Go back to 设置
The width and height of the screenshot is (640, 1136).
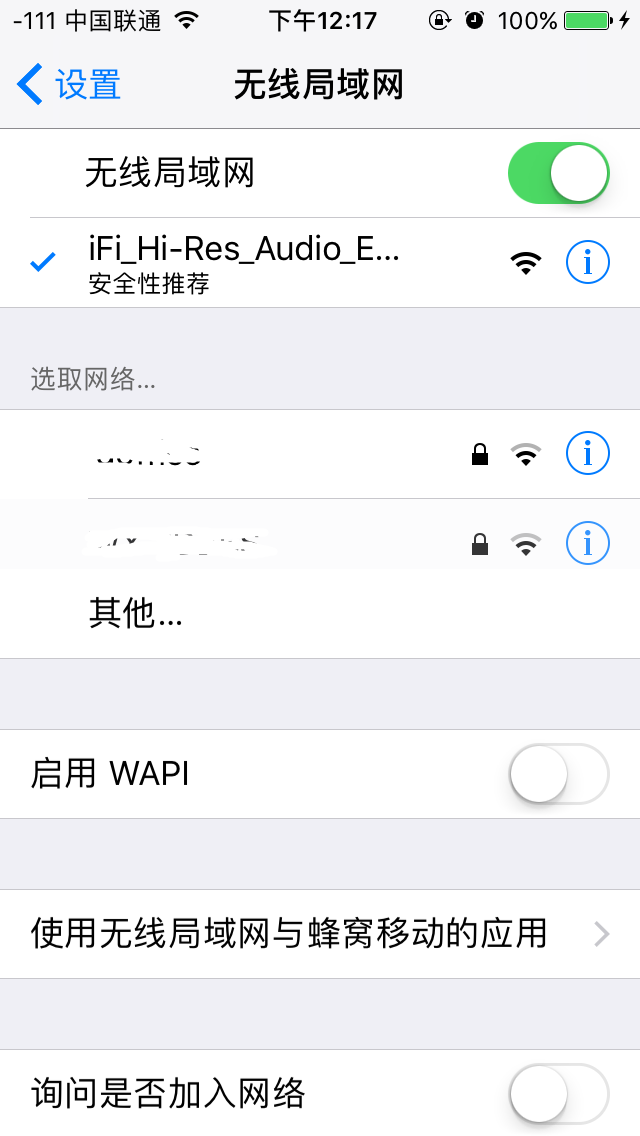point(69,84)
